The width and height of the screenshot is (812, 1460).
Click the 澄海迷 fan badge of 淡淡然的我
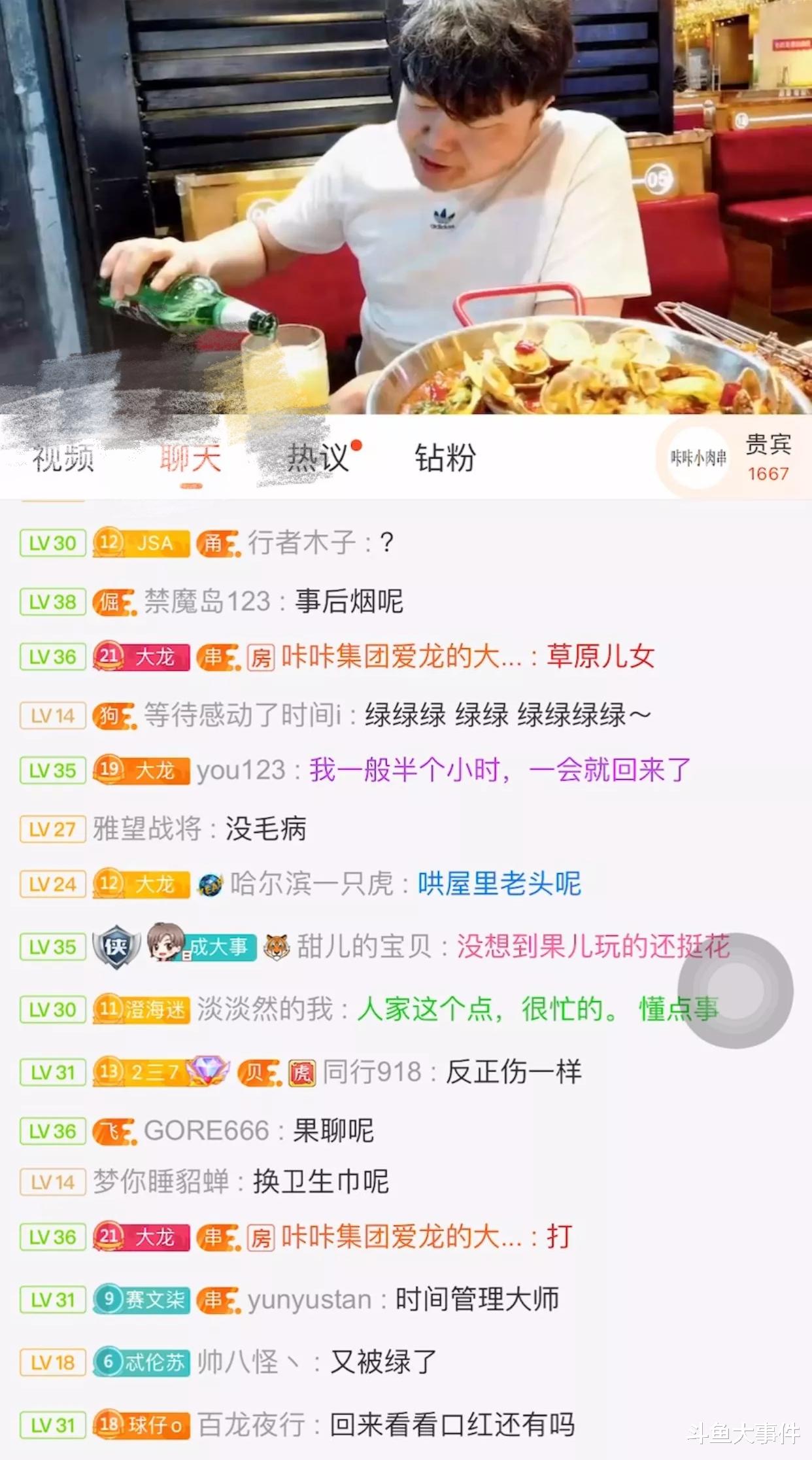click(141, 1011)
